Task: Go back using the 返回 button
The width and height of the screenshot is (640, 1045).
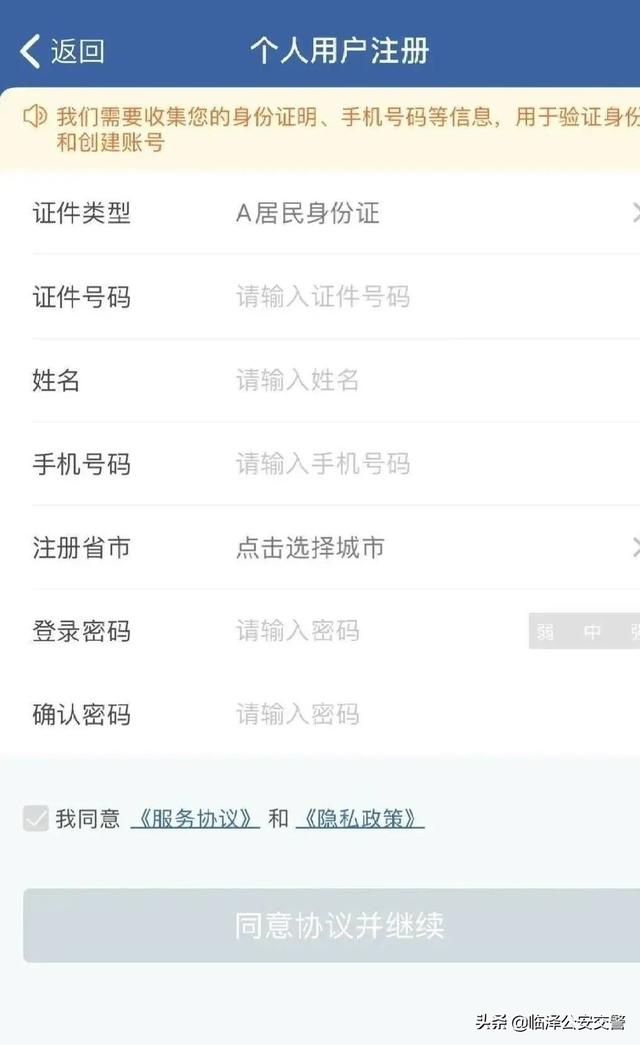Action: click(x=62, y=51)
